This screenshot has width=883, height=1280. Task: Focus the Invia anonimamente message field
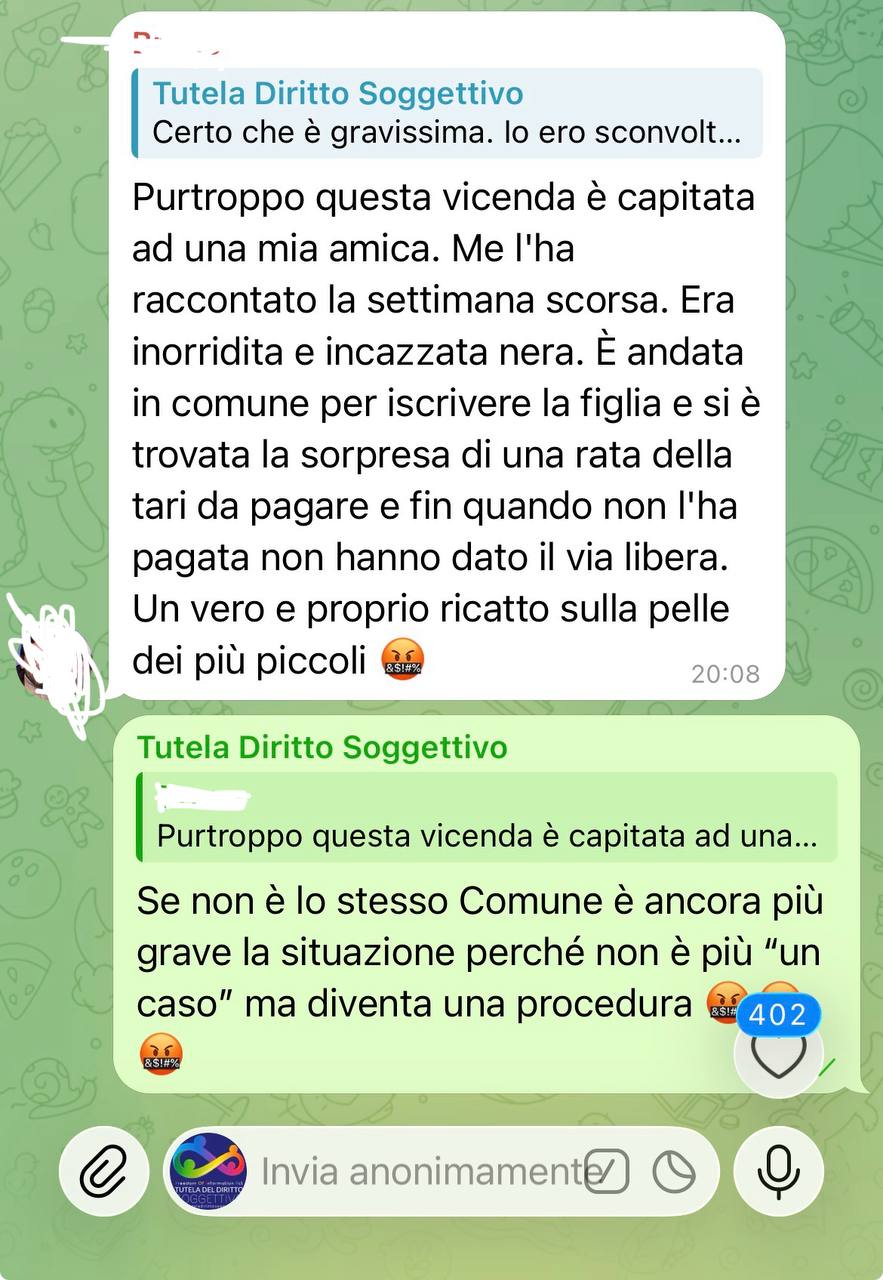(420, 1170)
